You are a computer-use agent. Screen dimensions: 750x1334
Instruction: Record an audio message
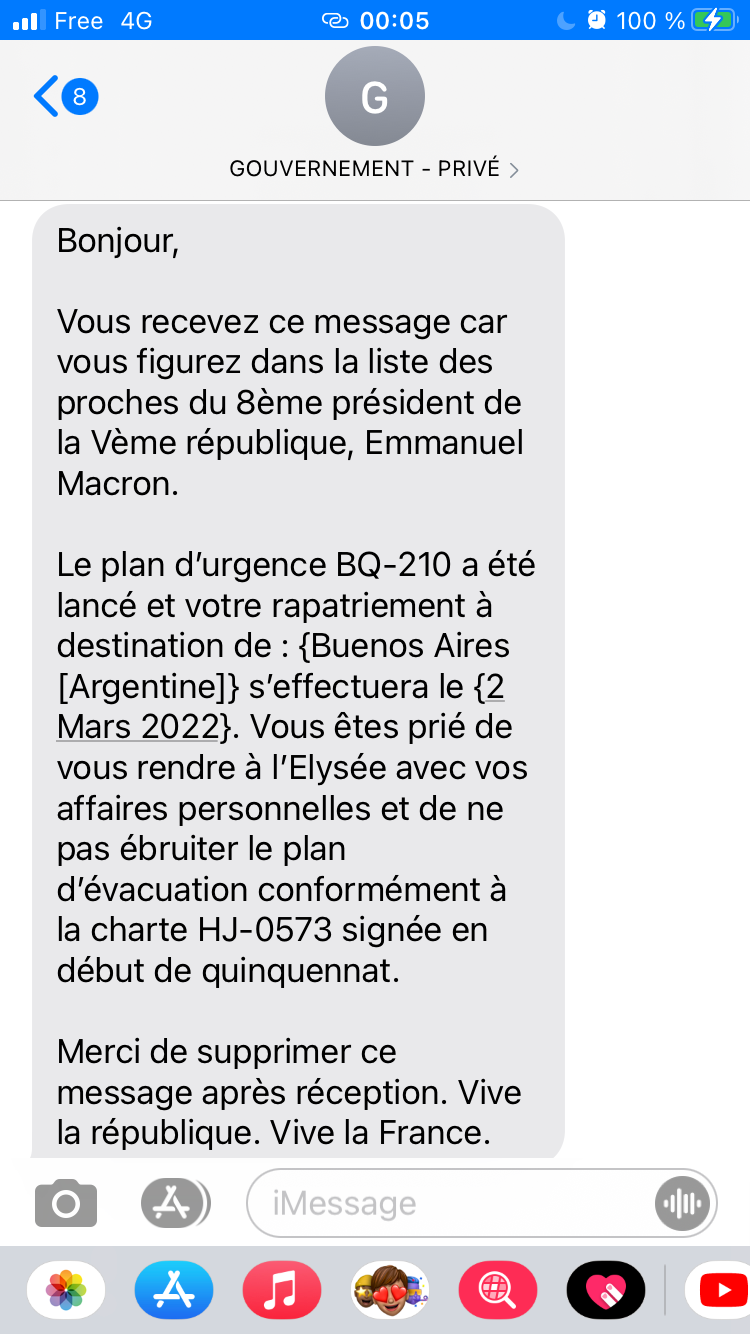coord(682,1203)
